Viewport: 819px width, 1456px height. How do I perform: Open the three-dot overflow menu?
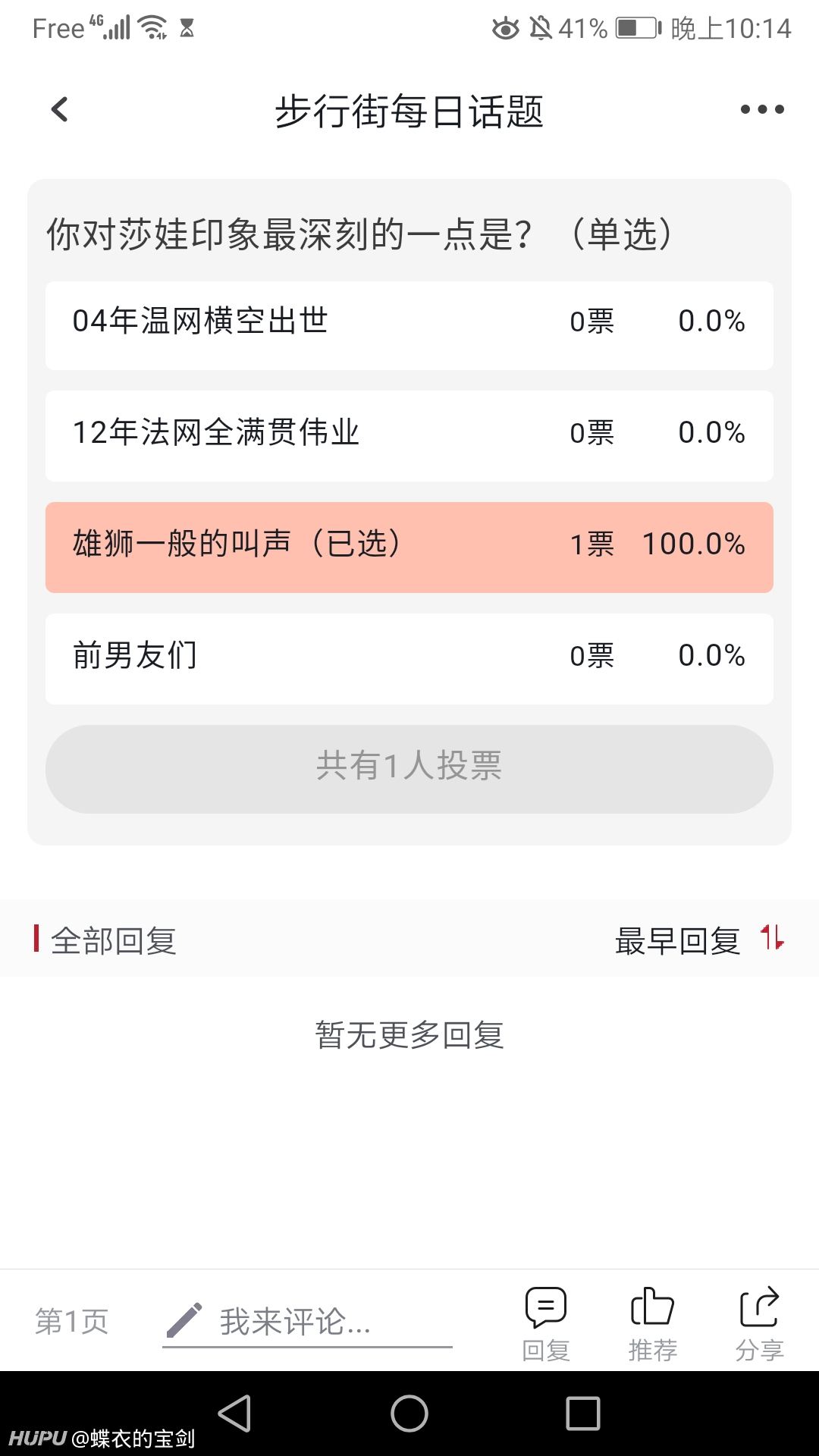click(761, 109)
